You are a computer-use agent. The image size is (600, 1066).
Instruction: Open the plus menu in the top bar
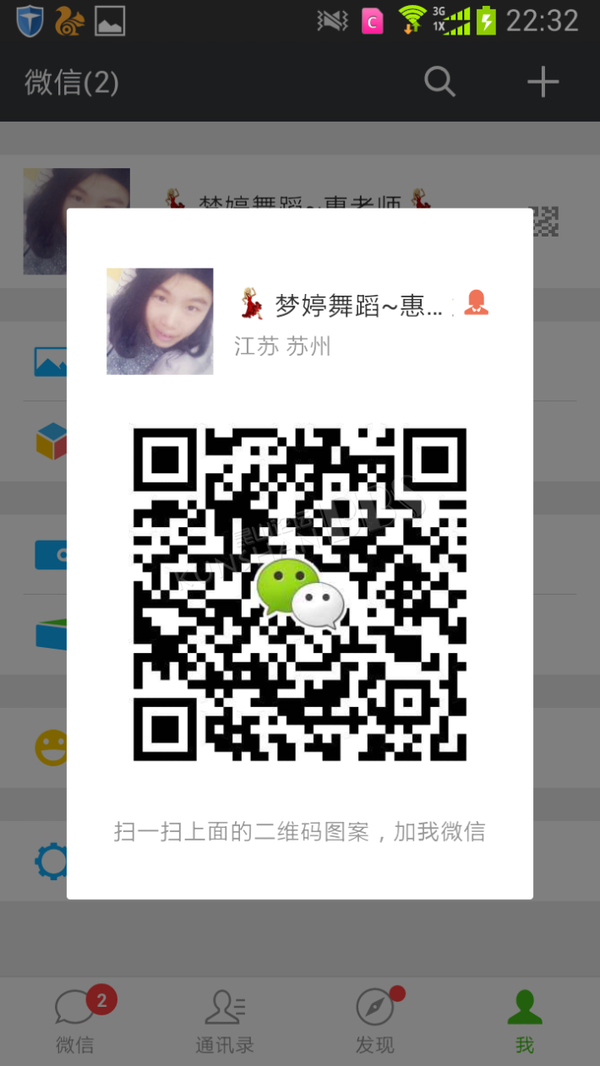pos(543,82)
